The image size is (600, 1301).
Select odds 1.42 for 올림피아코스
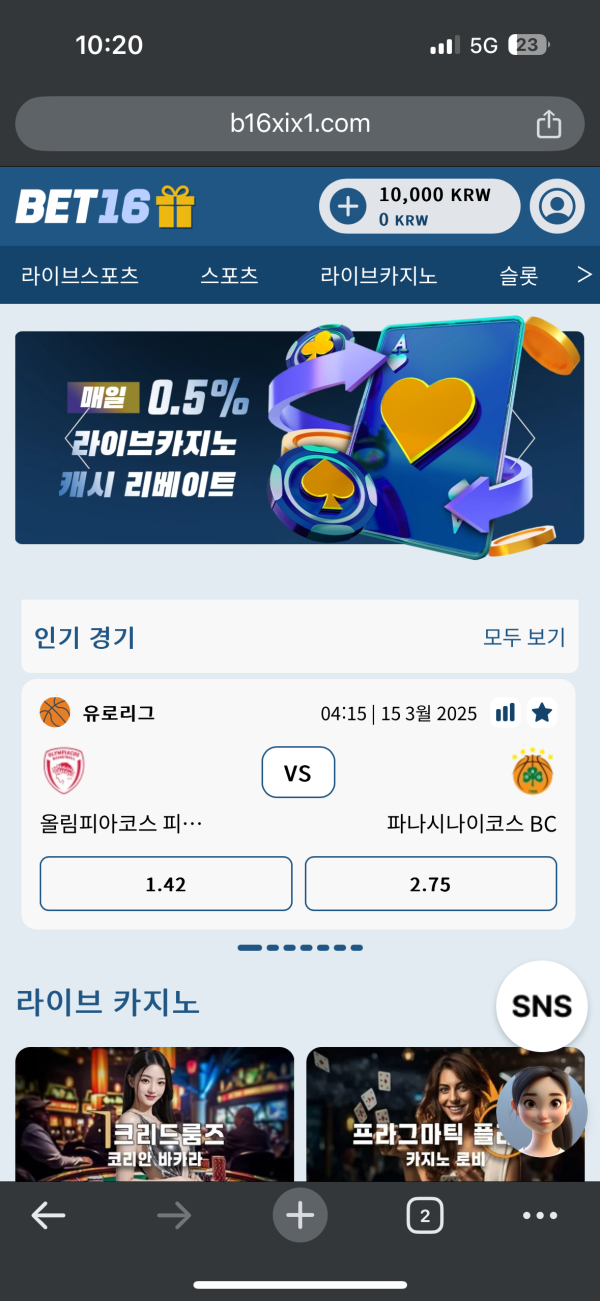[166, 884]
